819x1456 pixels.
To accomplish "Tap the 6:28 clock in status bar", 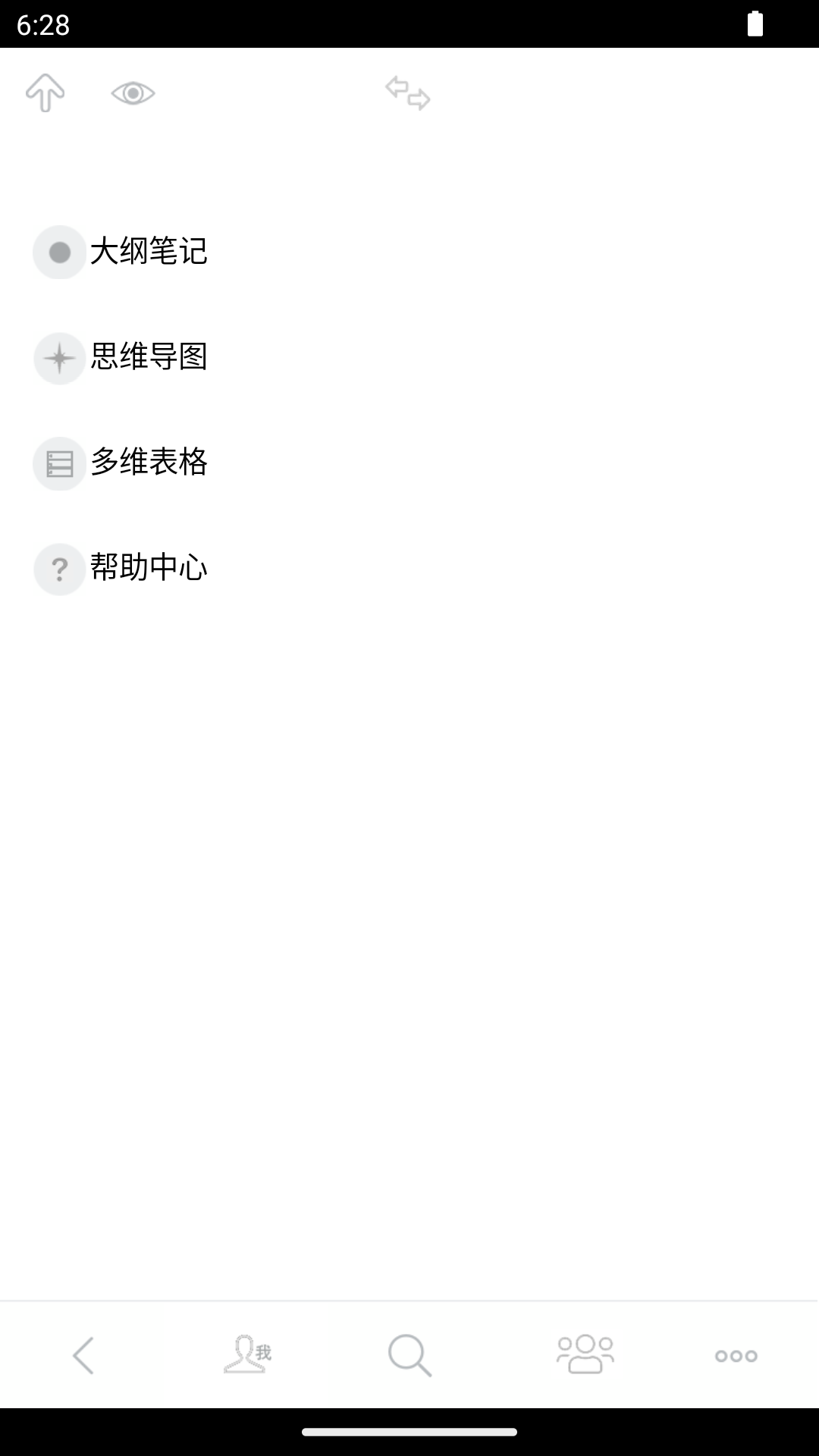I will (x=43, y=24).
